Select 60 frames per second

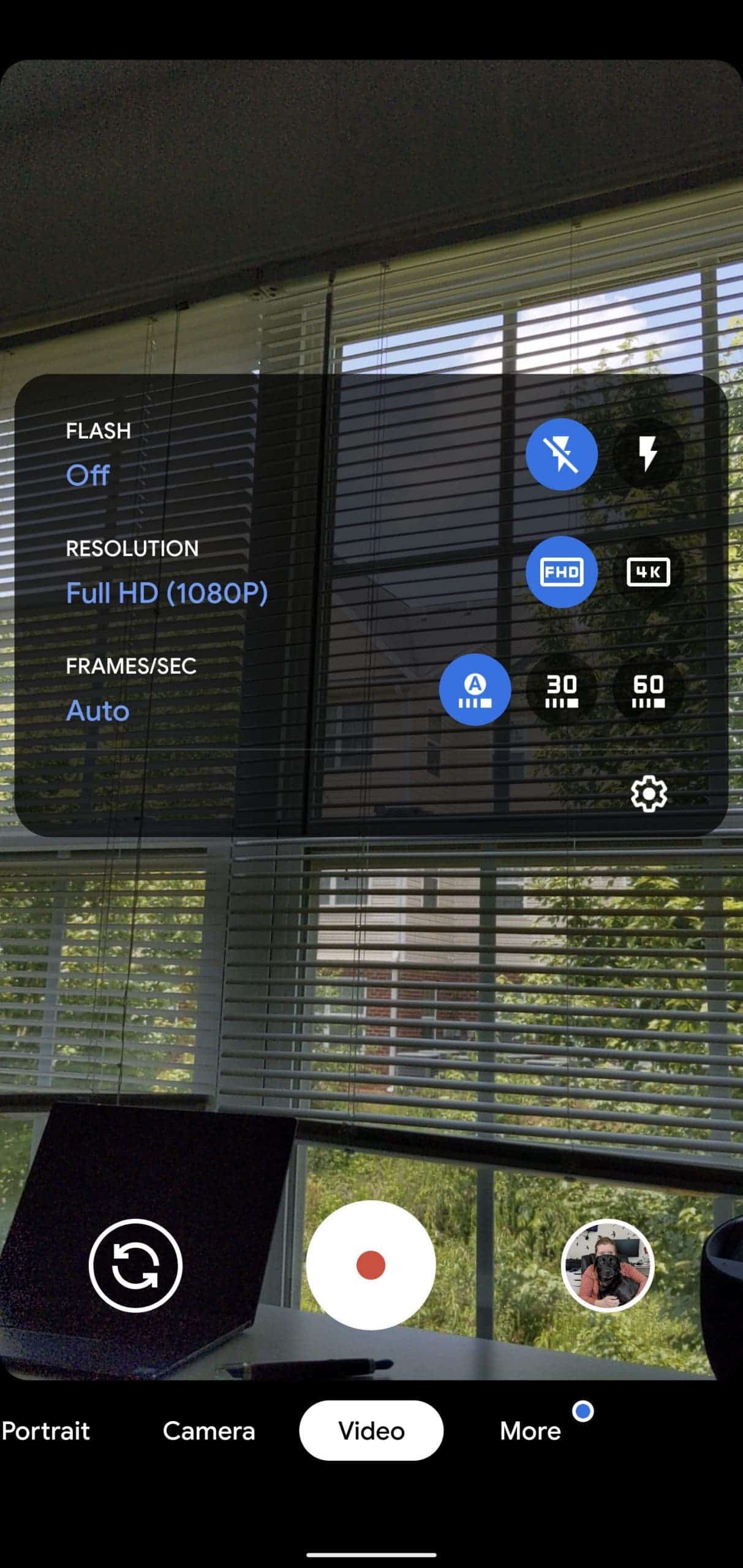point(648,689)
